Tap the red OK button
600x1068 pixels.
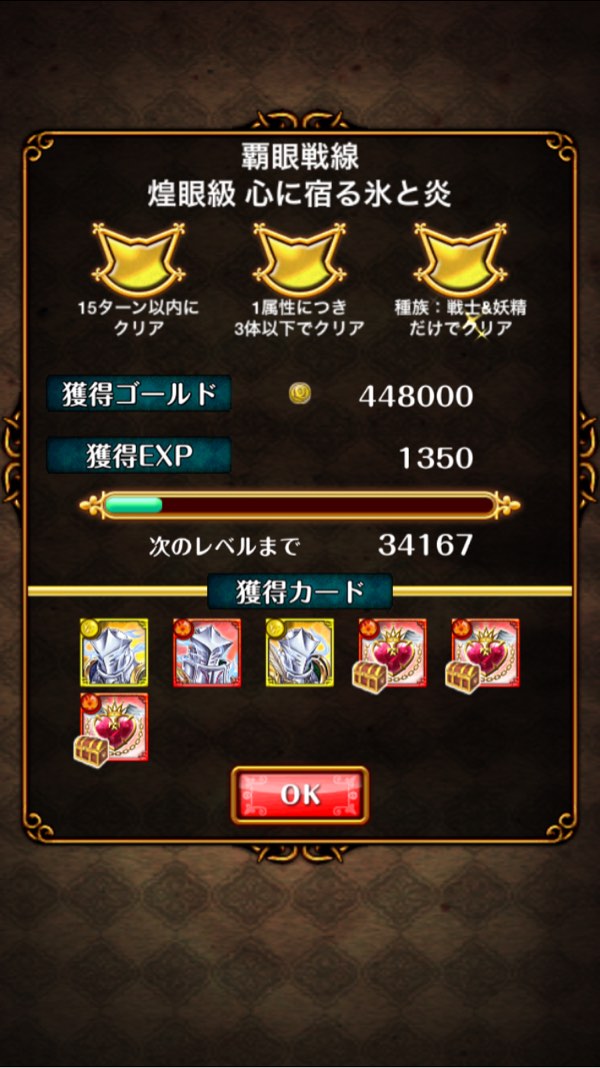300,795
